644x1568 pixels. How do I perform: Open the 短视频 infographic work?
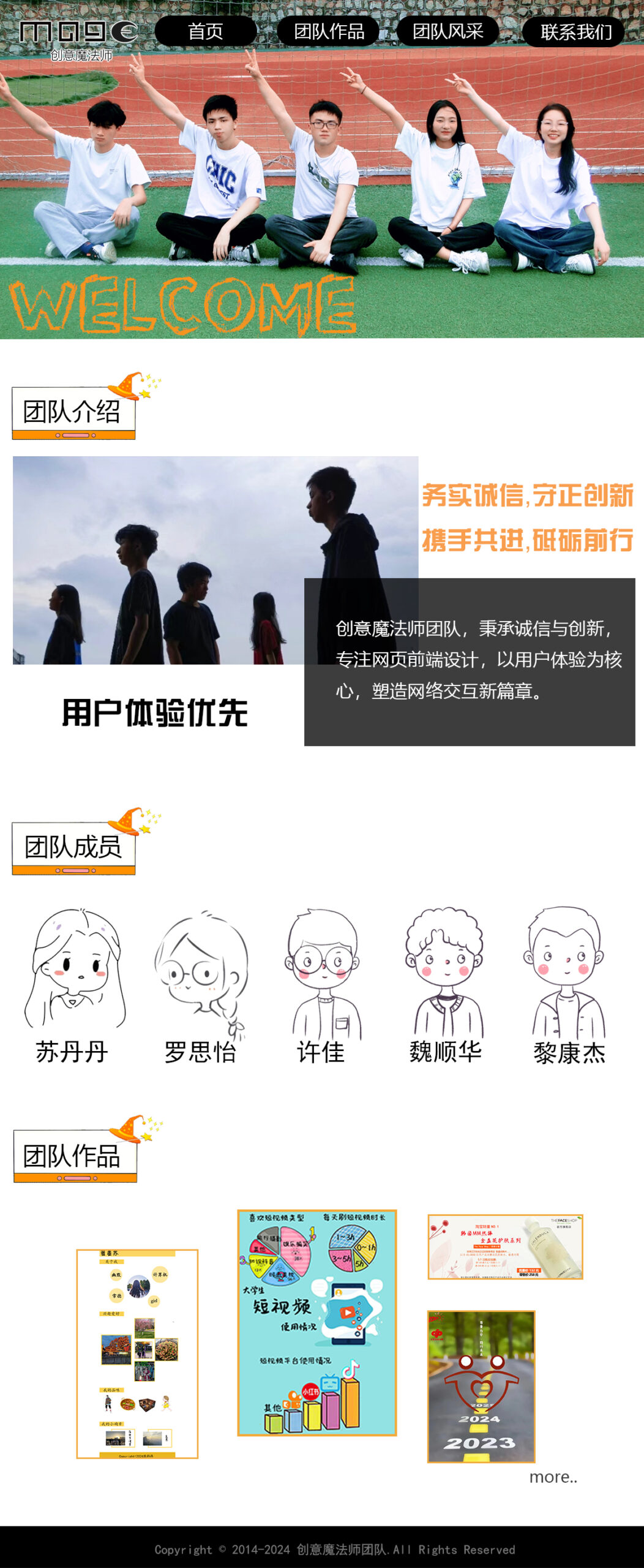point(317,1322)
